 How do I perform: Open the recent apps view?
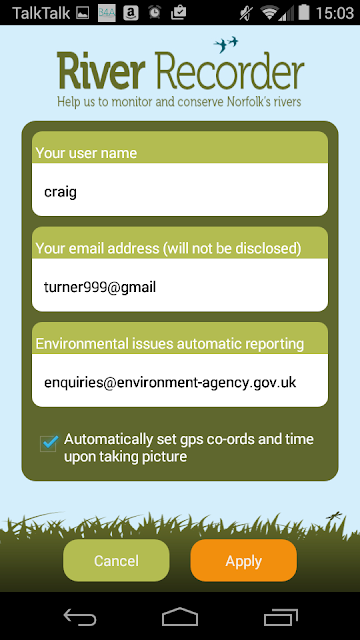(281, 616)
